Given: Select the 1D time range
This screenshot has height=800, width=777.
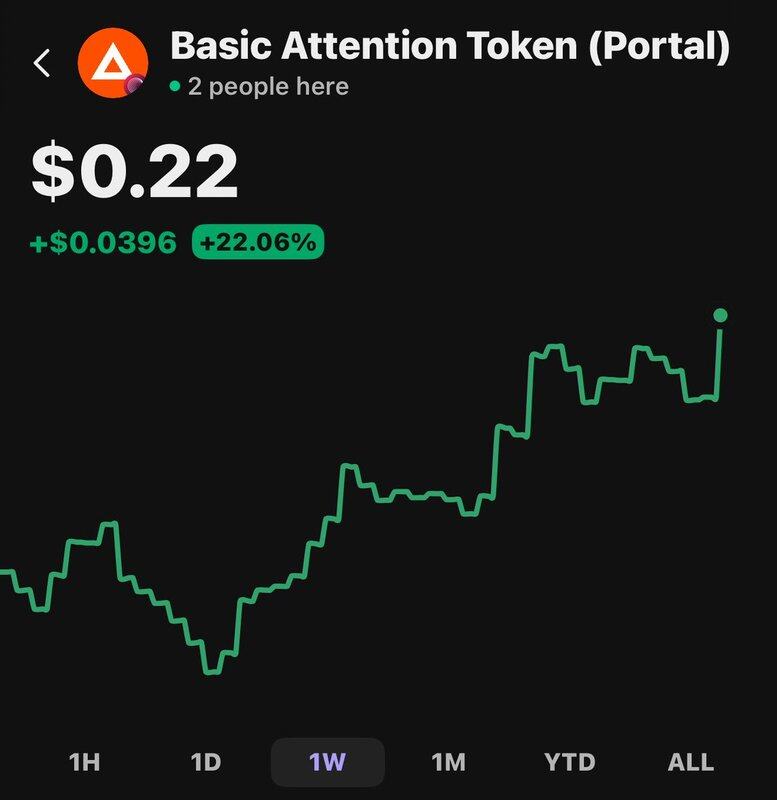Looking at the screenshot, I should [x=205, y=762].
